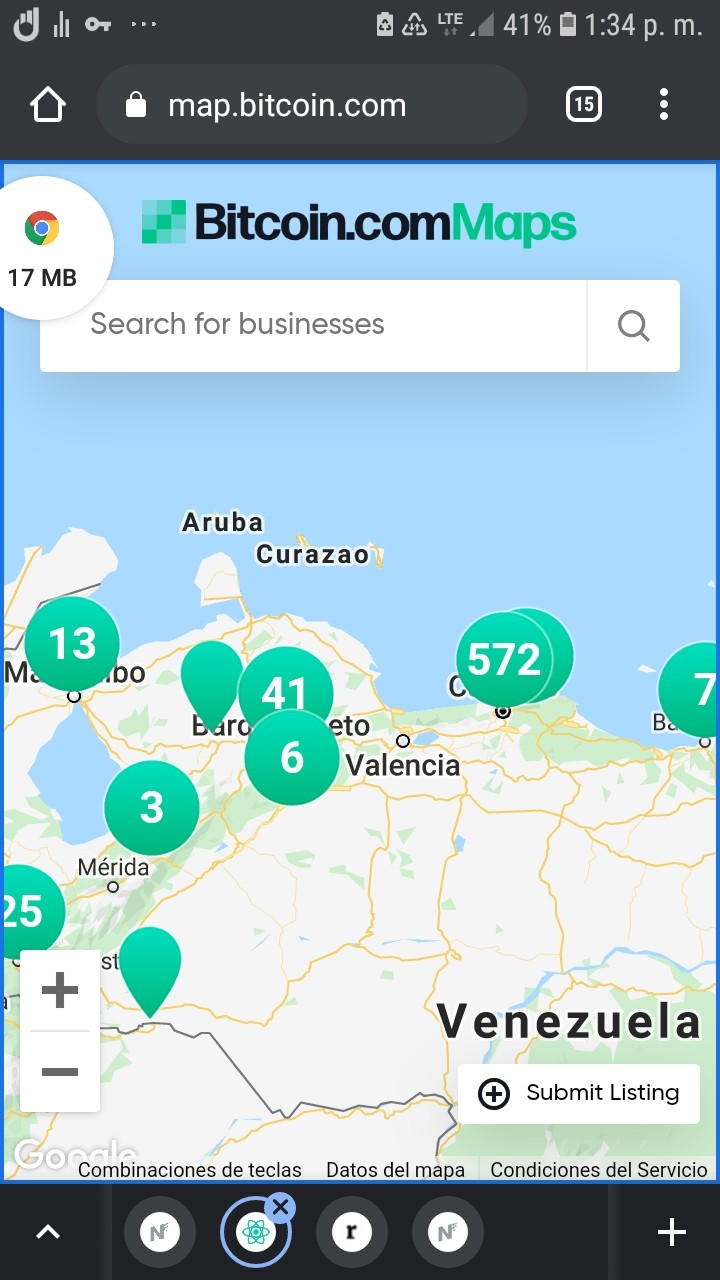Tap the Search for businesses field
The height and width of the screenshot is (1280, 720).
tap(313, 325)
